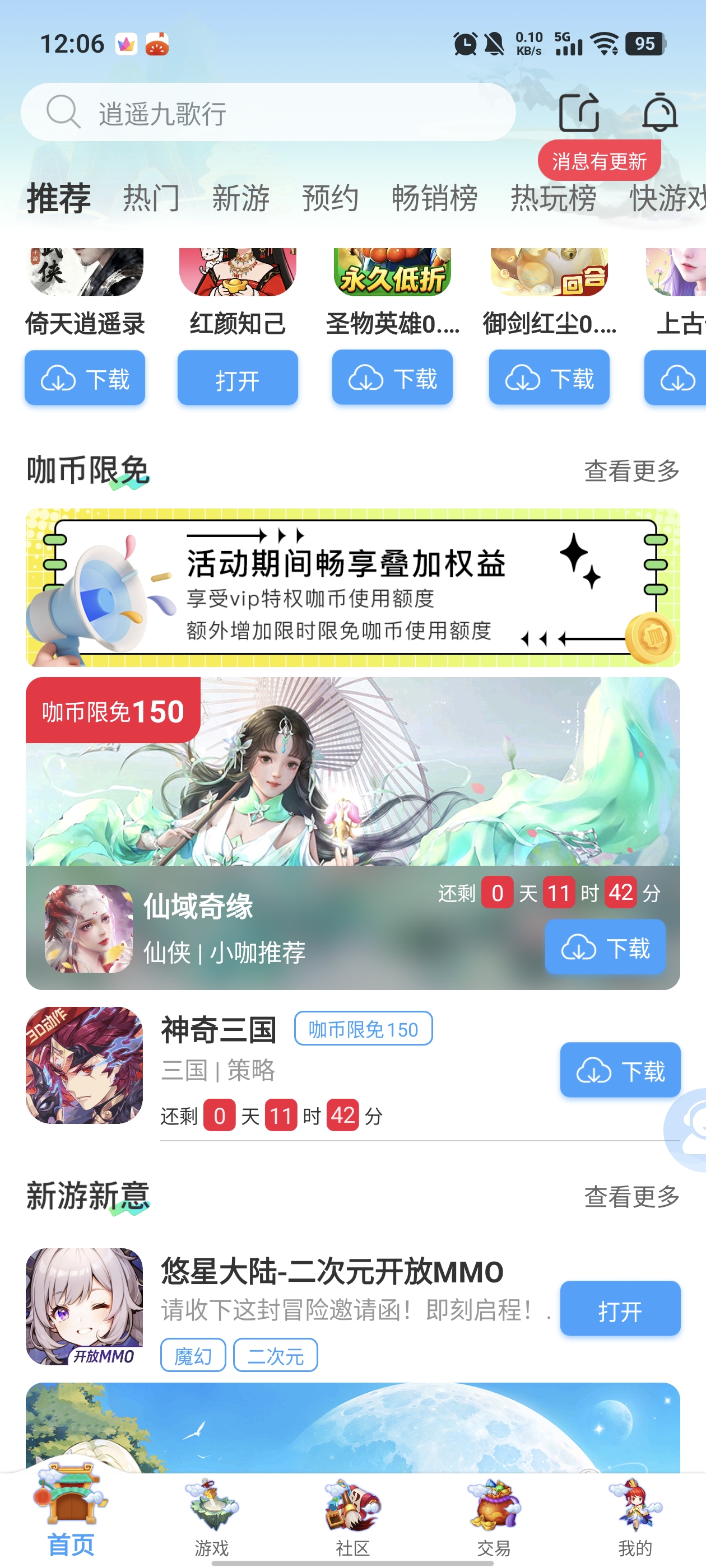Download 倚天逍遥录
The image size is (706, 1568).
coord(85,378)
